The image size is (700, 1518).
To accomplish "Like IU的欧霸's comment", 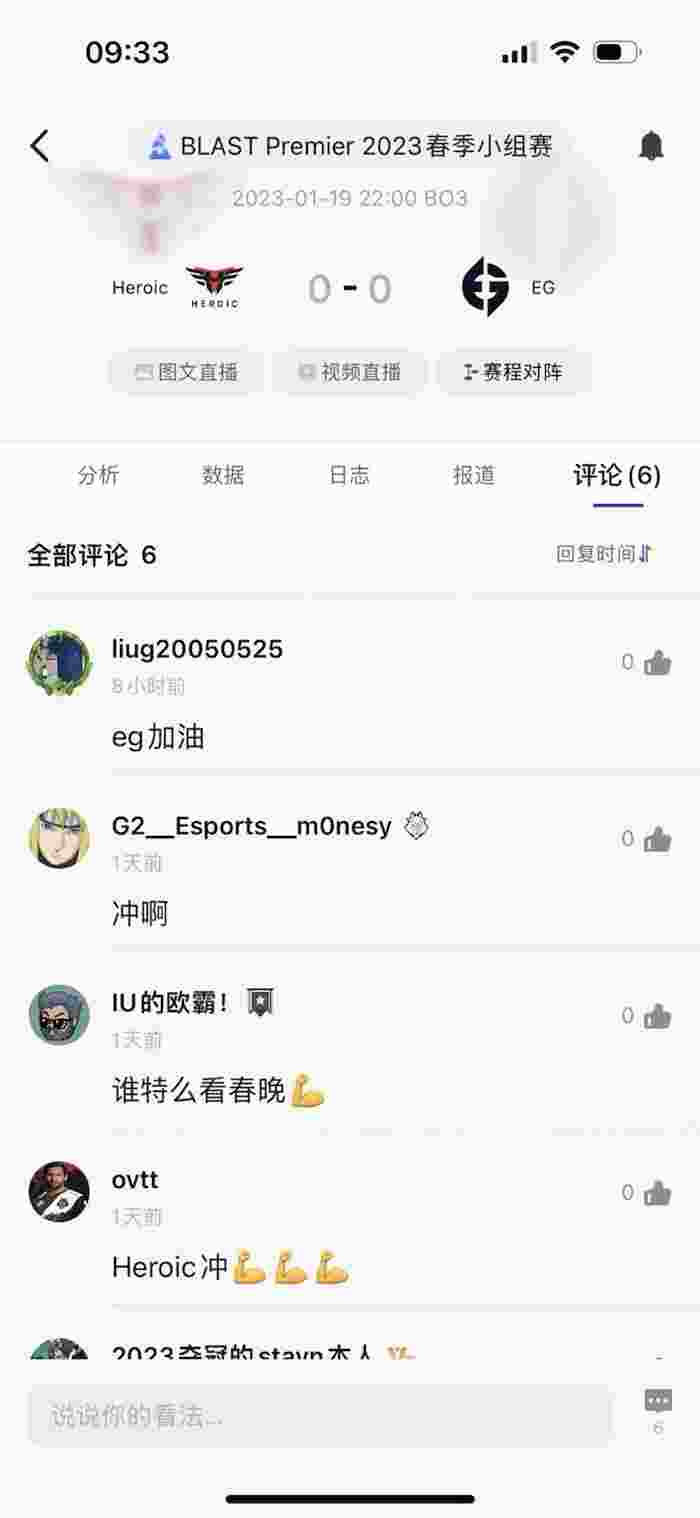I will [657, 1016].
